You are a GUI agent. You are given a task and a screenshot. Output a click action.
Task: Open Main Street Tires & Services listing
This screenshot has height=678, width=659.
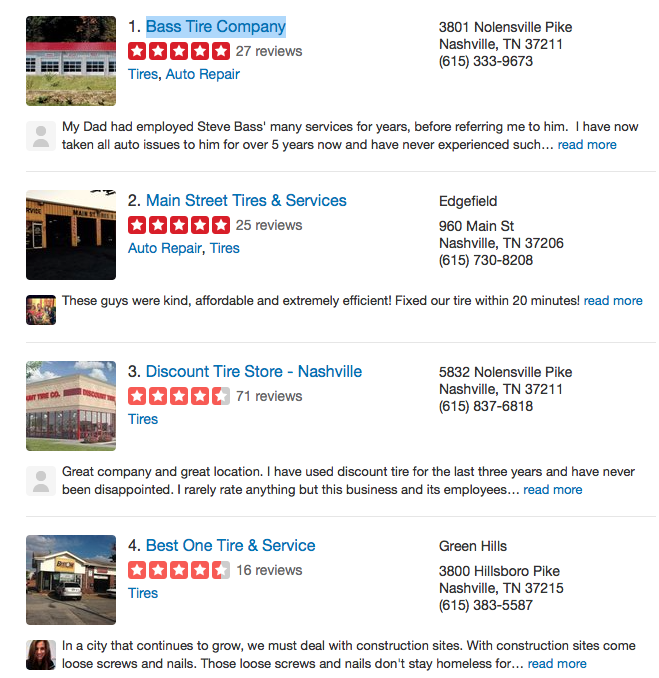(246, 200)
